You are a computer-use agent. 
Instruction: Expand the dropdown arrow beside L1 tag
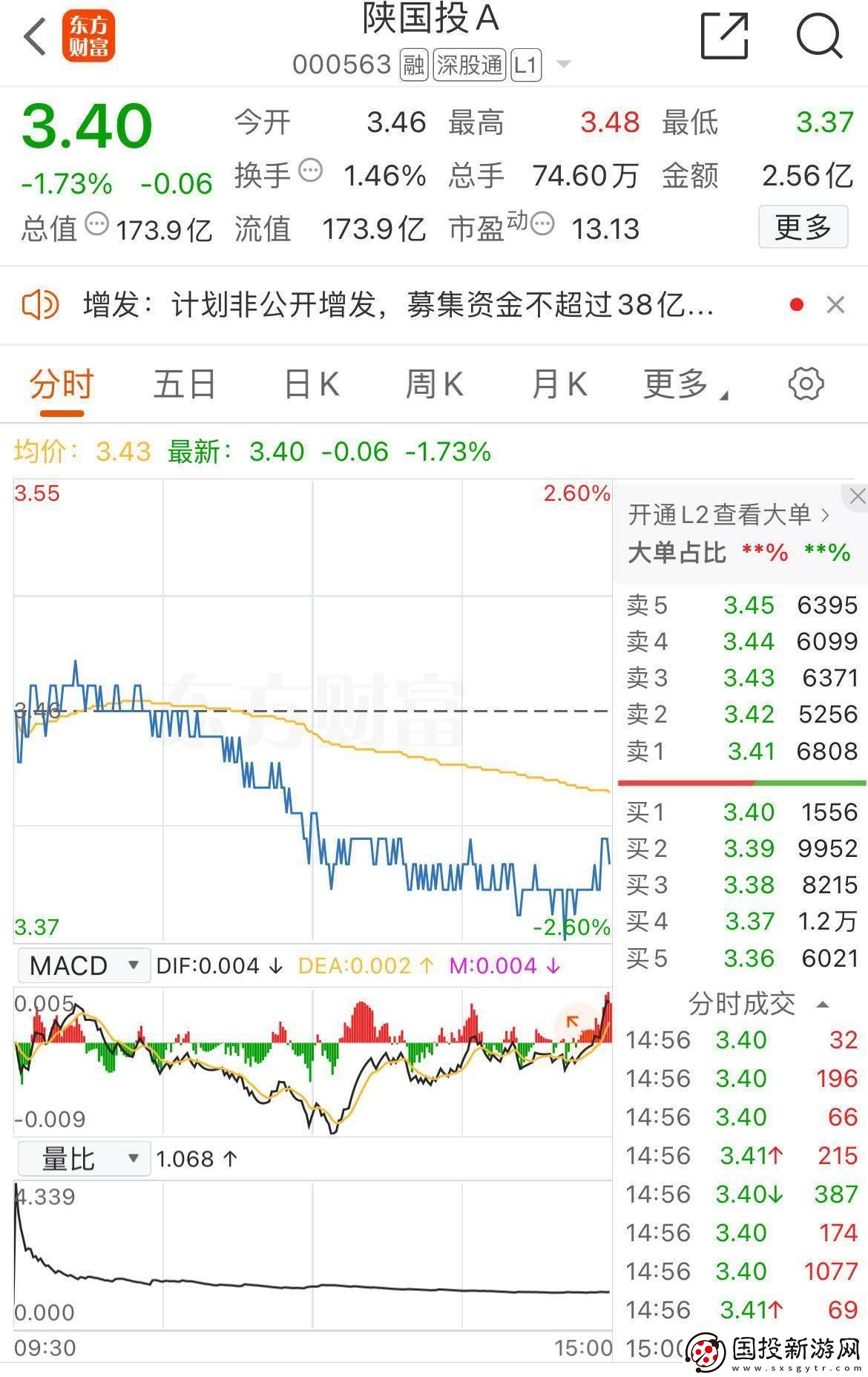coord(562,65)
